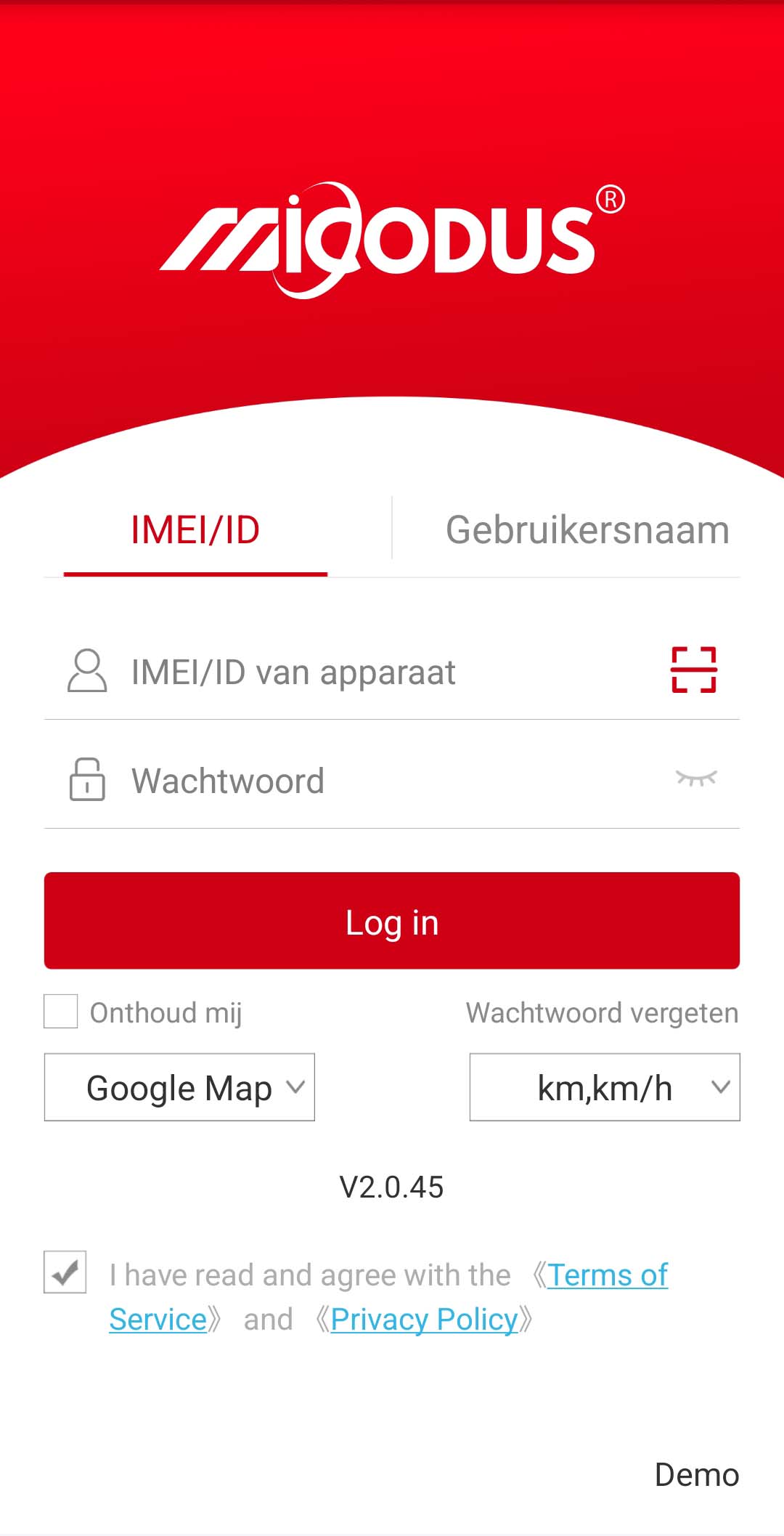784x1536 pixels.
Task: Open the Terms of Service link
Action: 607,1275
